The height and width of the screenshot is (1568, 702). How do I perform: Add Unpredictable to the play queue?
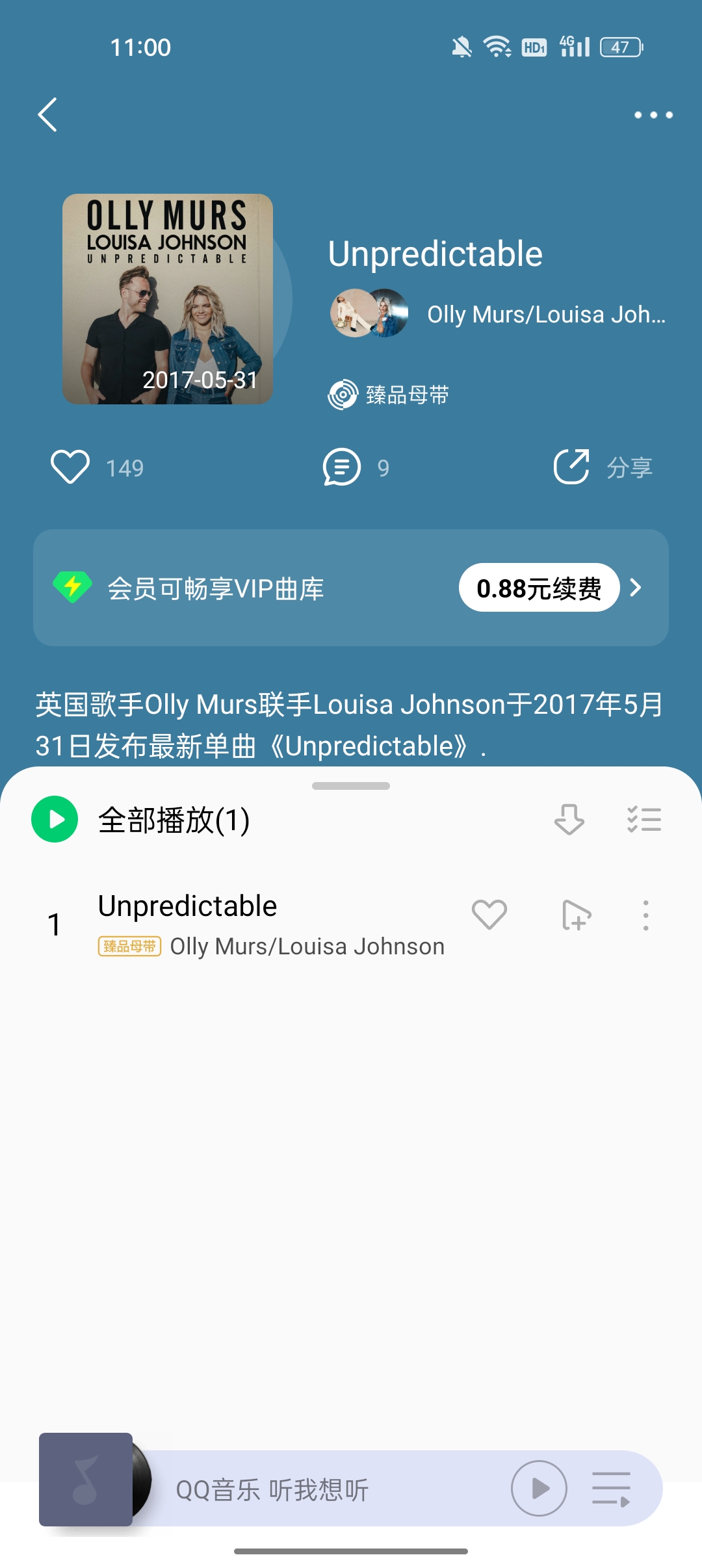tap(576, 915)
